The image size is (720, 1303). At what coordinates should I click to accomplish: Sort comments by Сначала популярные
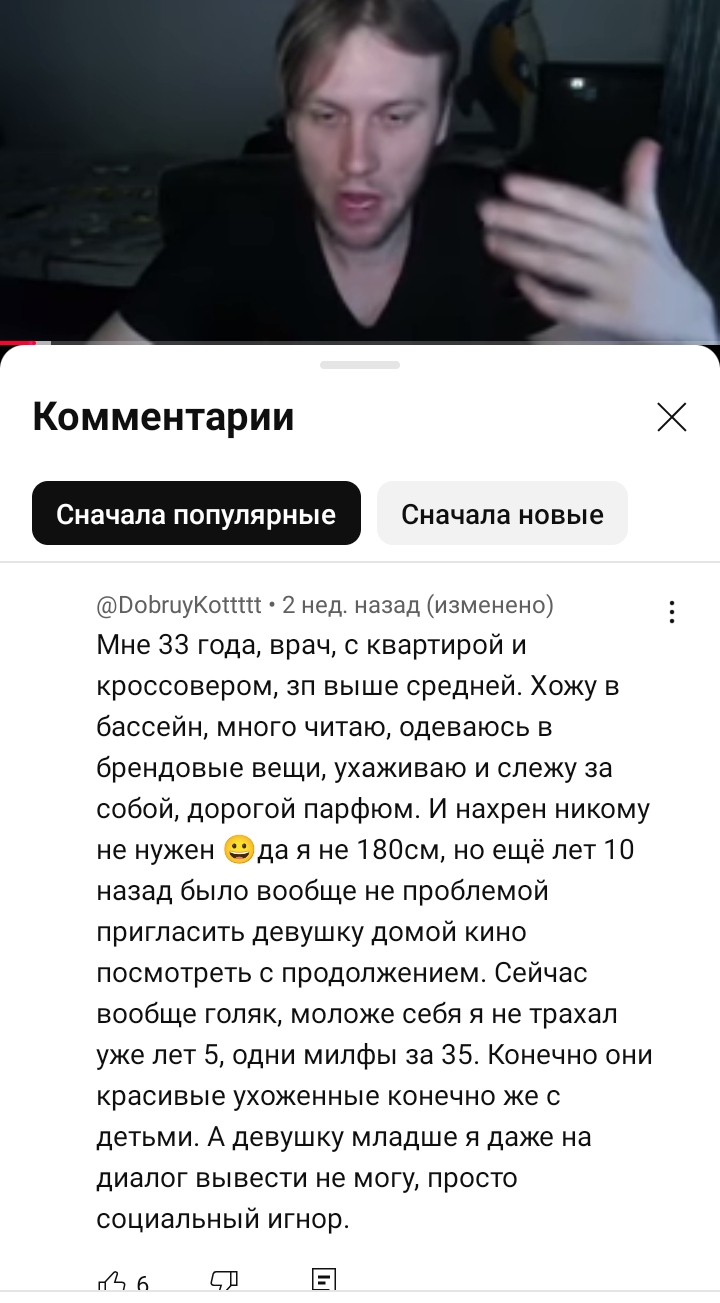click(196, 514)
